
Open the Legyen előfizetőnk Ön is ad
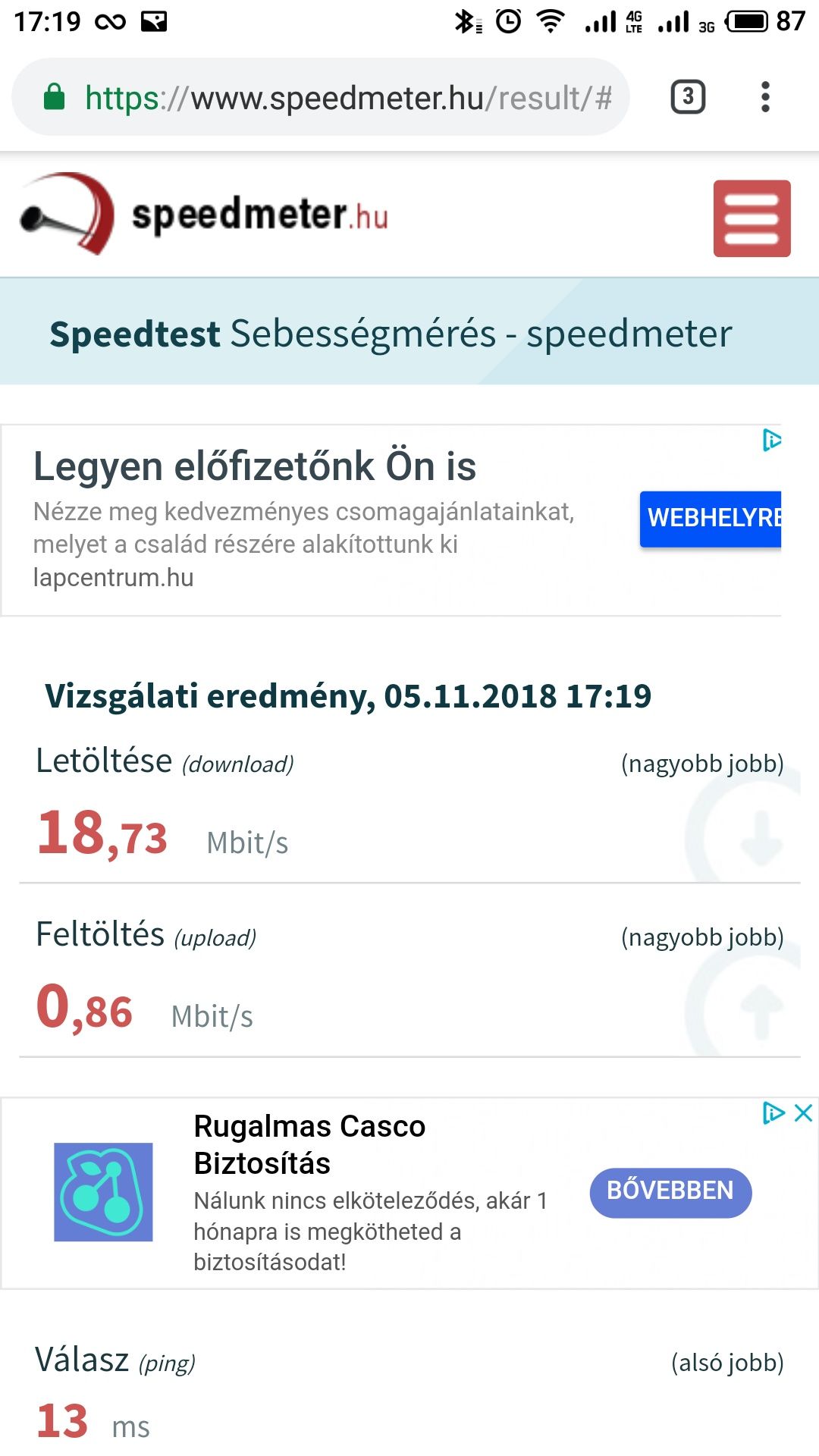(x=255, y=466)
